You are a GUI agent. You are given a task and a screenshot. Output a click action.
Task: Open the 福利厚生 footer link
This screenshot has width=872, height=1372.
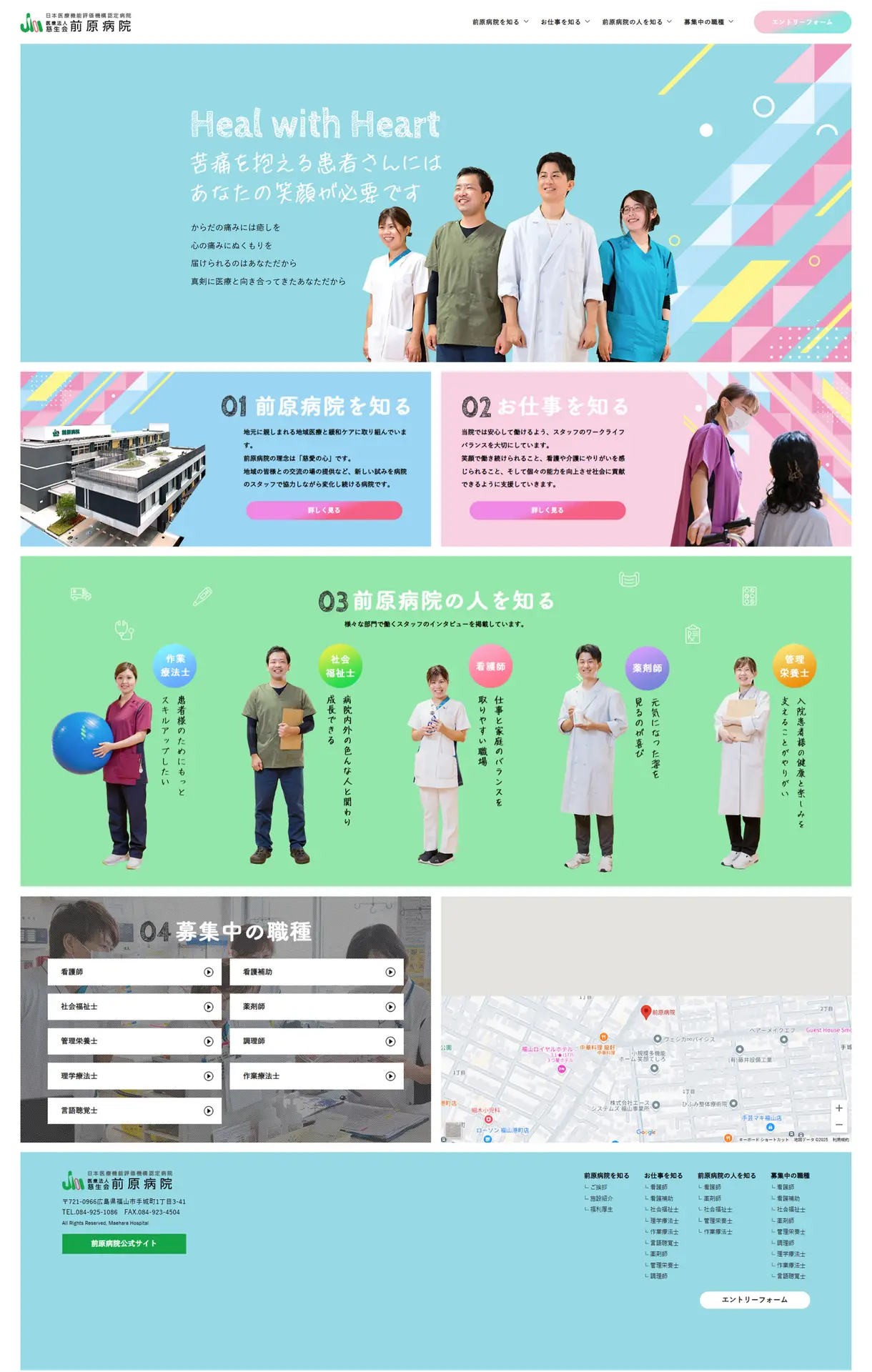tap(600, 1209)
